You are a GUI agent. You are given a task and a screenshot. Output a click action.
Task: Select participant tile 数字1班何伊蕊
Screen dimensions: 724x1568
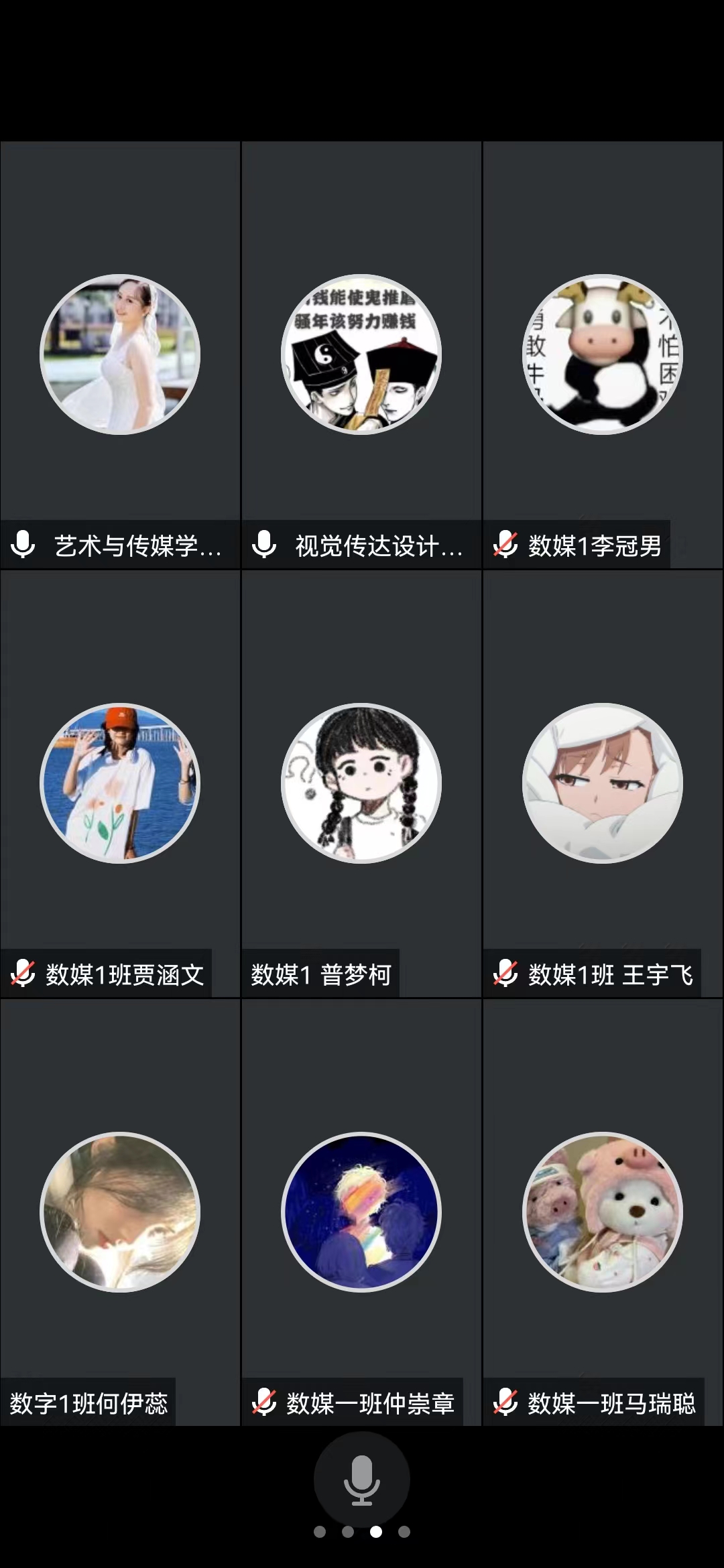coord(120,1213)
